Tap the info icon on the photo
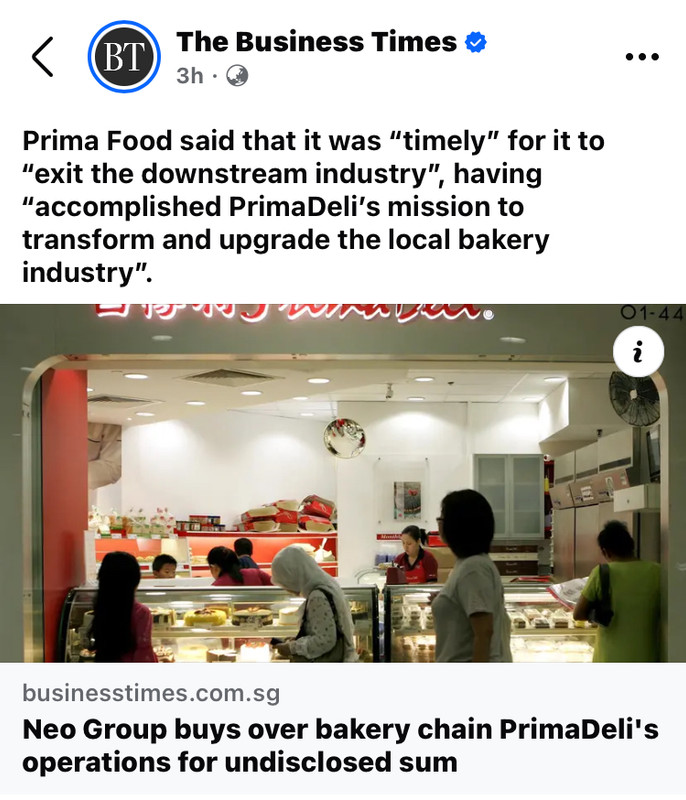Screen dimensions: 686x800 click(640, 352)
